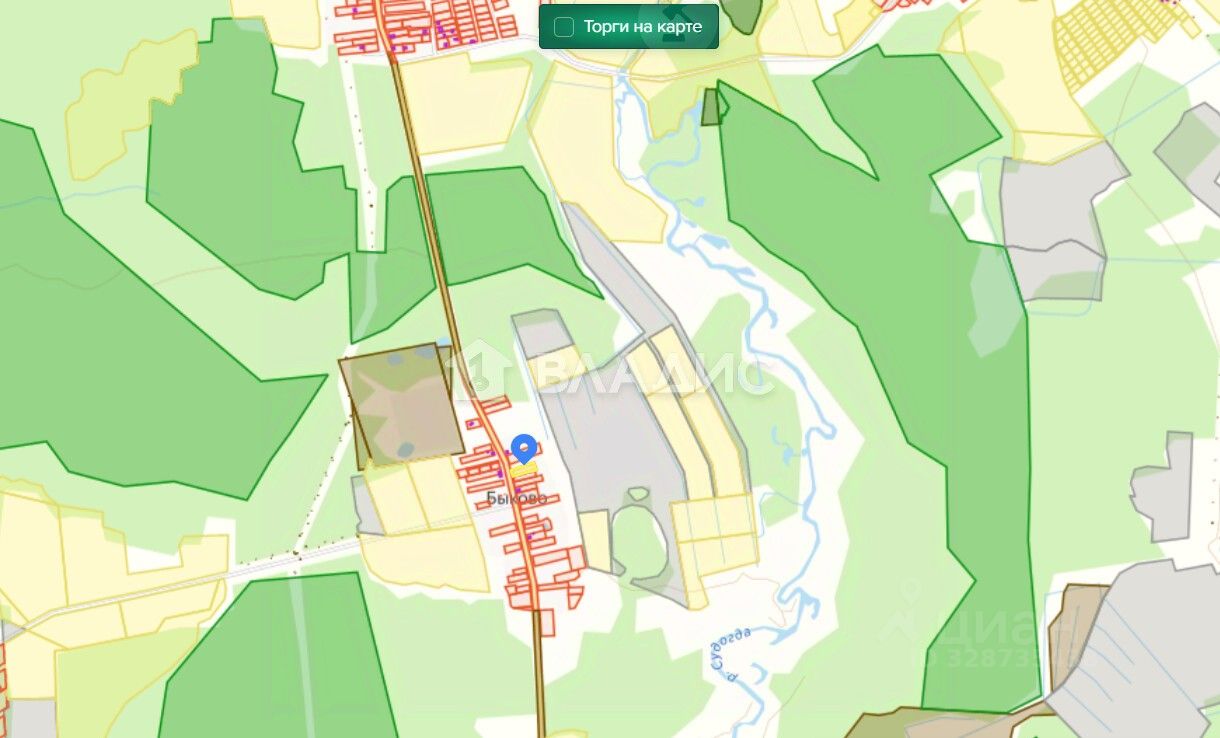The width and height of the screenshot is (1220, 738).
Task: Tap the blue location pin at Быково
Action: (523, 449)
